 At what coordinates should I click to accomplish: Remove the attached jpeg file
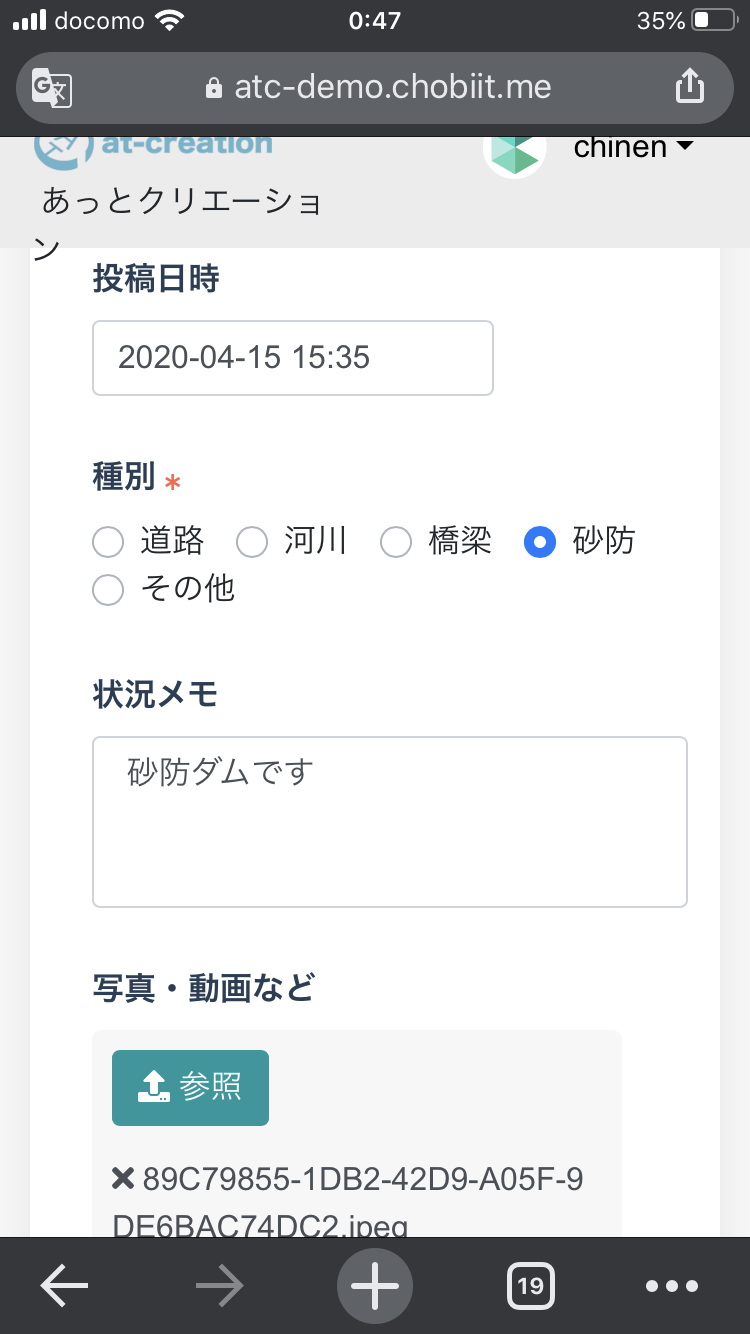pyautogui.click(x=123, y=1180)
